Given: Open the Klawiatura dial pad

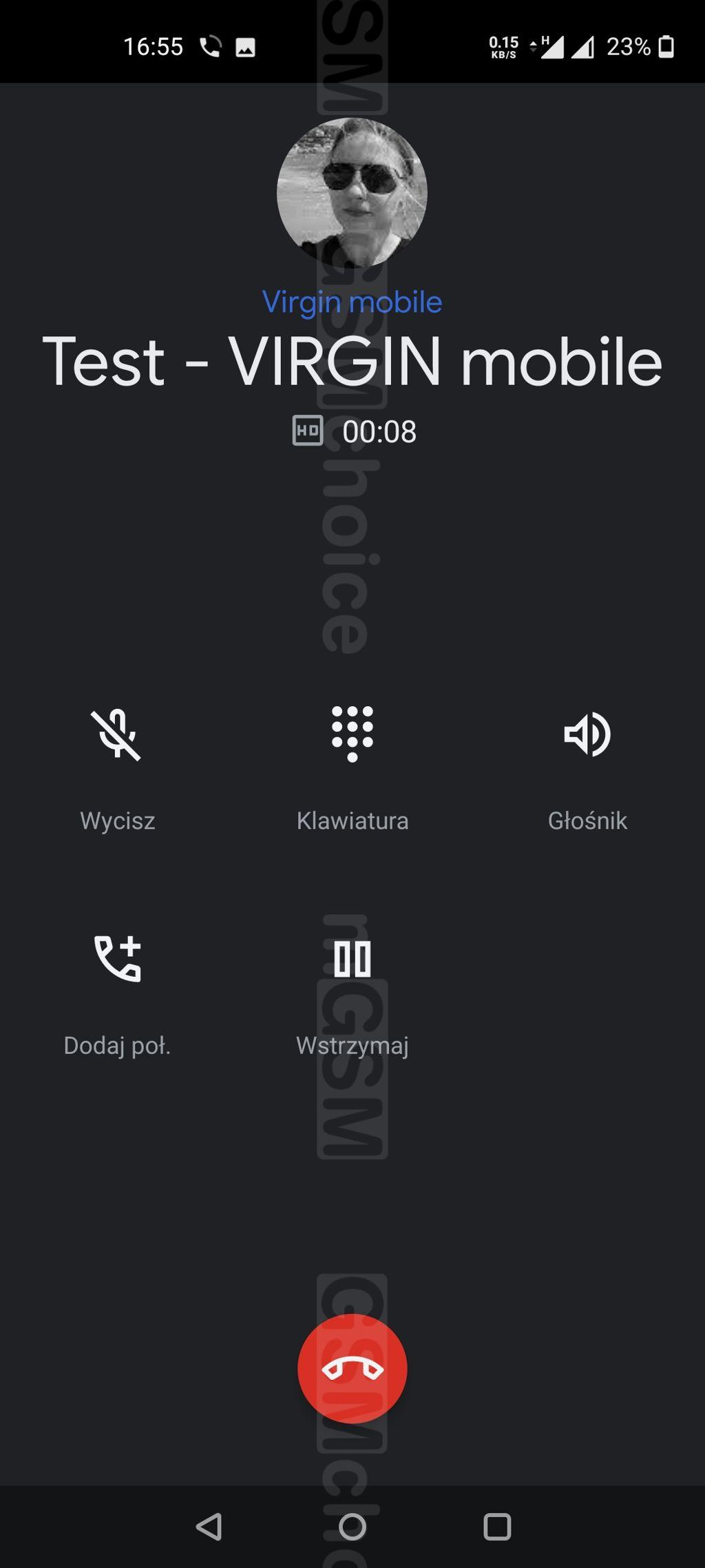Looking at the screenshot, I should (352, 734).
